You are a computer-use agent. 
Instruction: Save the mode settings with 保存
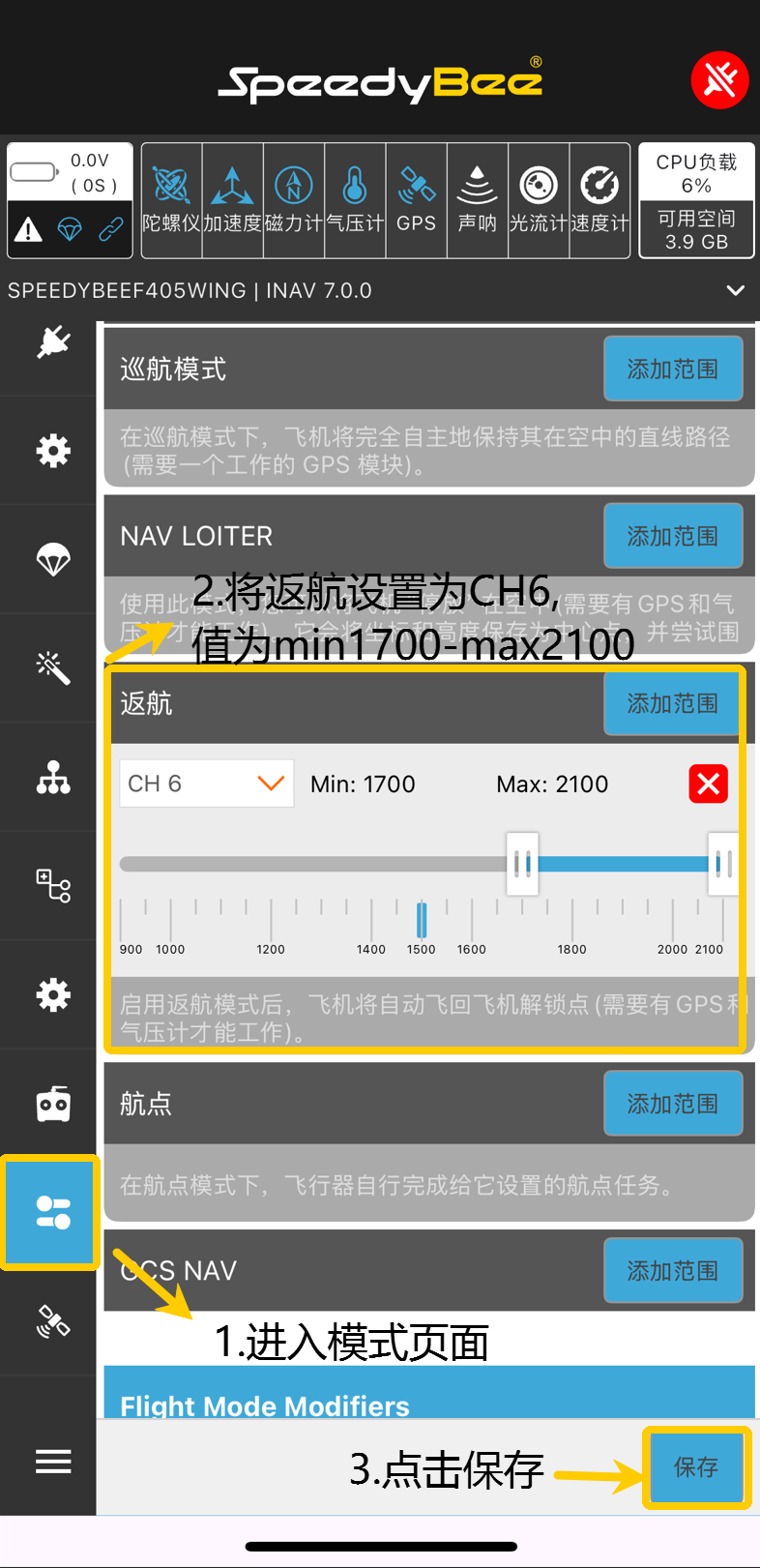(696, 1467)
